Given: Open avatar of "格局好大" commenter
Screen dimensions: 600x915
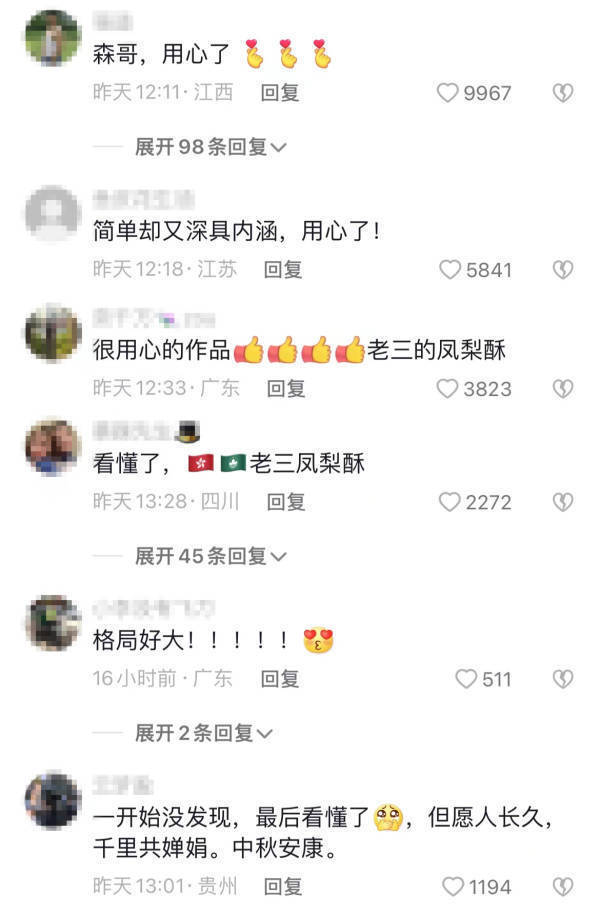Looking at the screenshot, I should [x=52, y=623].
